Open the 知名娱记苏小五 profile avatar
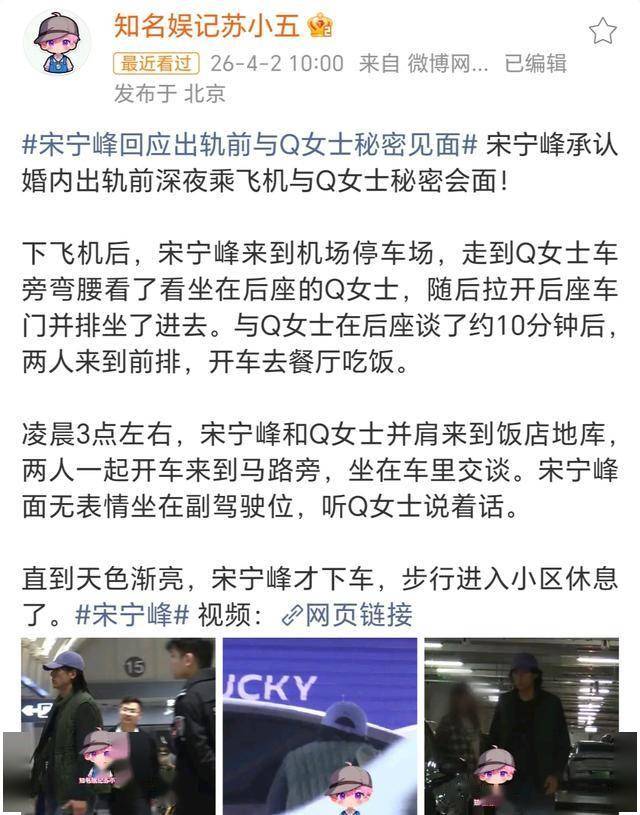 coord(56,43)
